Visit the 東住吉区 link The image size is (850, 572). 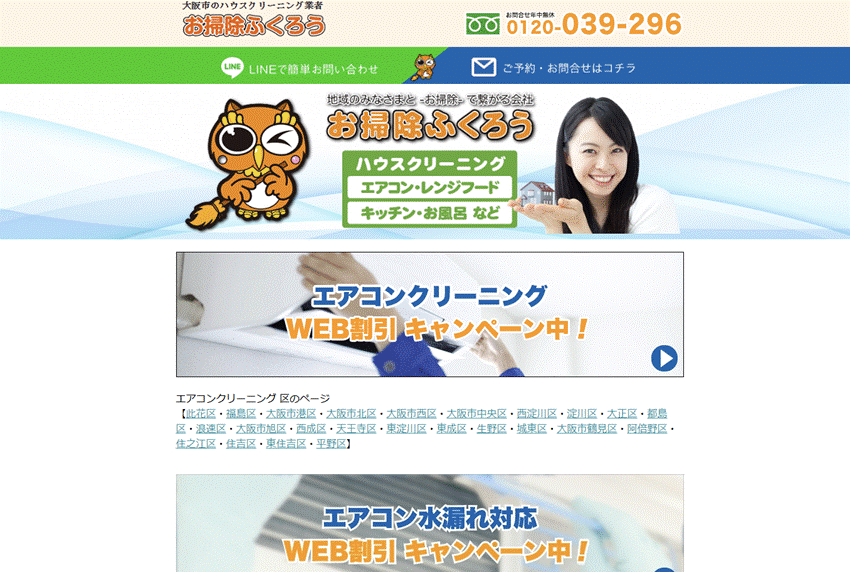click(x=286, y=444)
